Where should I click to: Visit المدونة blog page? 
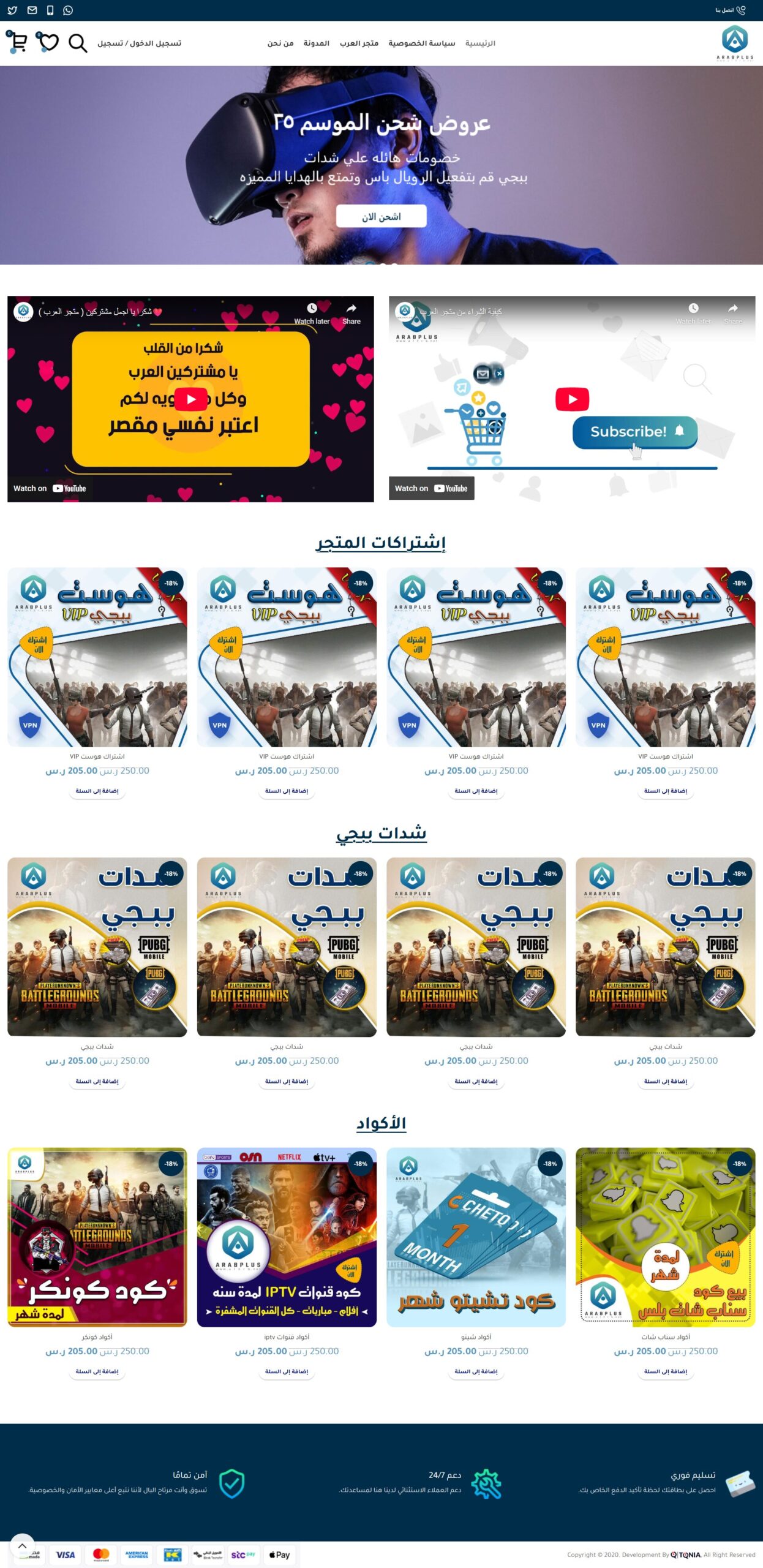[x=316, y=43]
